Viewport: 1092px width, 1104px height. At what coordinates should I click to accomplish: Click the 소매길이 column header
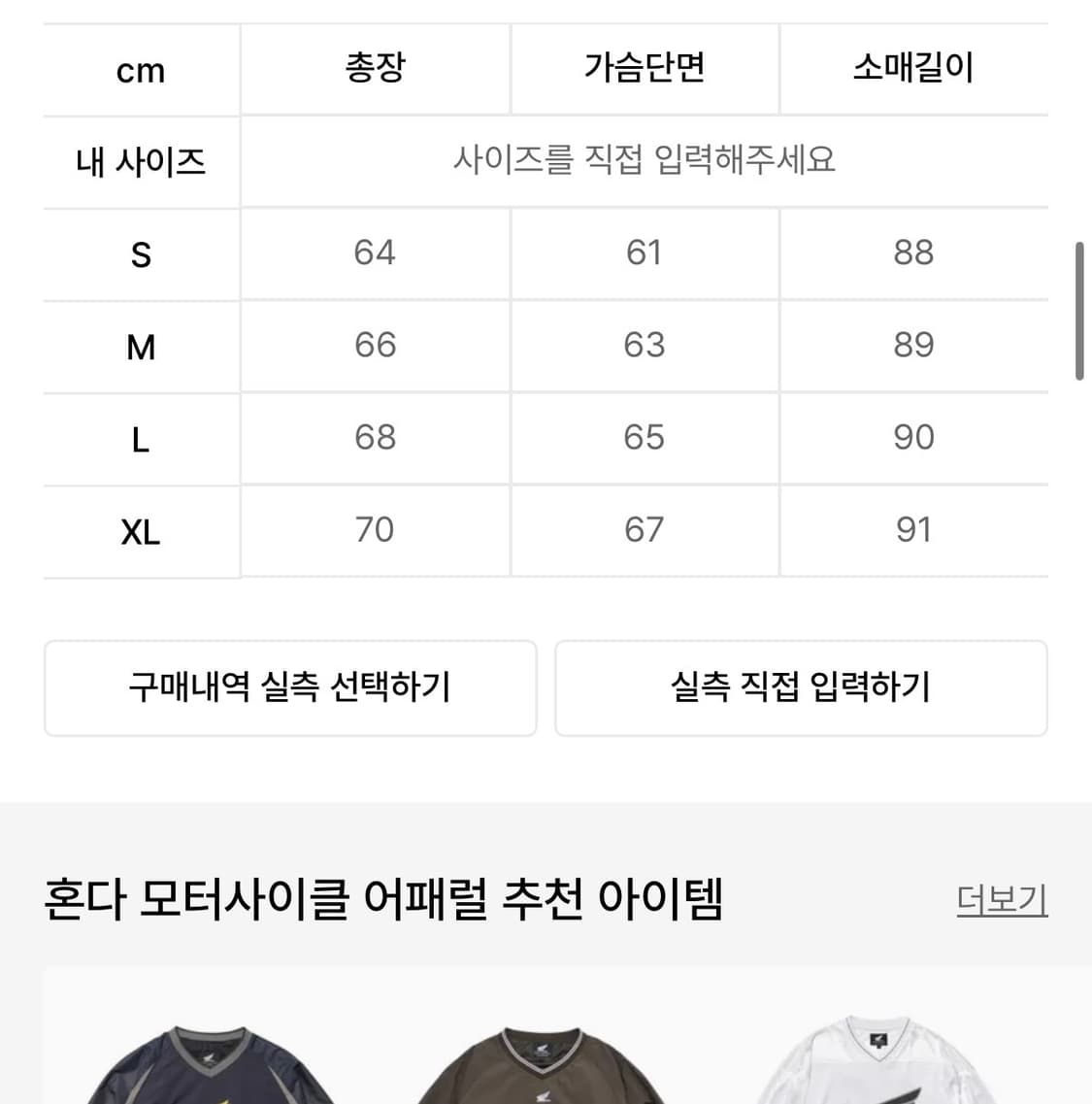pyautogui.click(x=913, y=69)
